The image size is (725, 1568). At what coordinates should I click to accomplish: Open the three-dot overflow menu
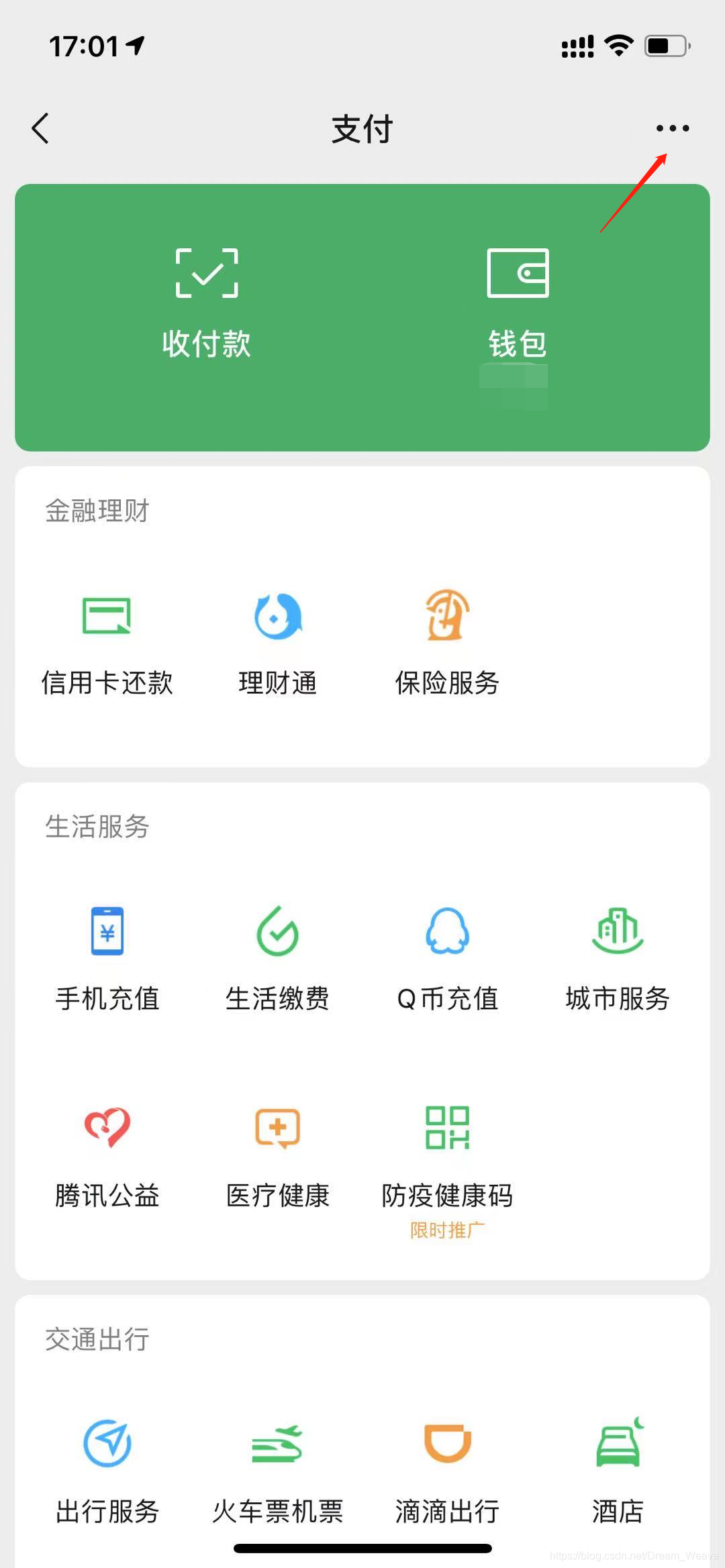(x=672, y=128)
